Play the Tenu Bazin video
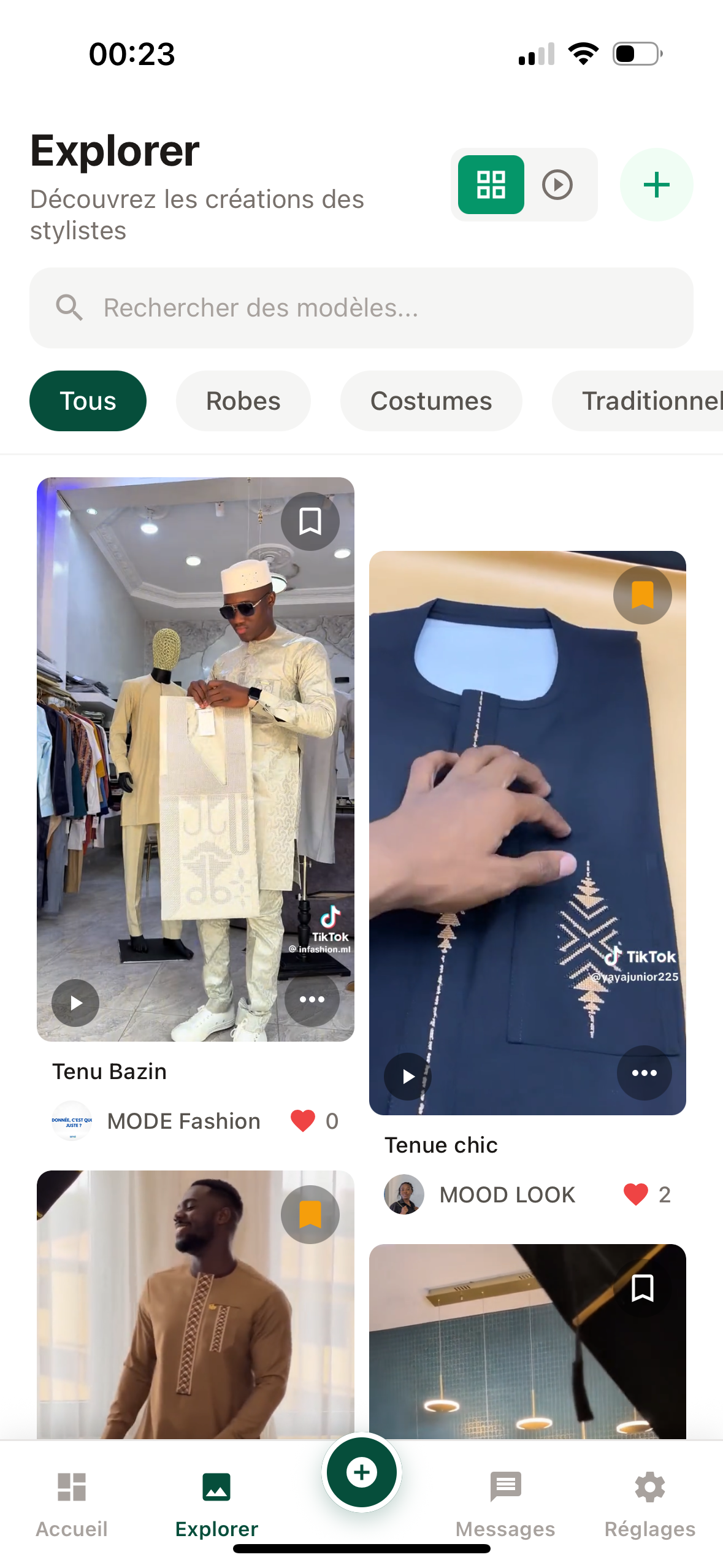This screenshot has height=1568, width=723. tap(75, 1003)
